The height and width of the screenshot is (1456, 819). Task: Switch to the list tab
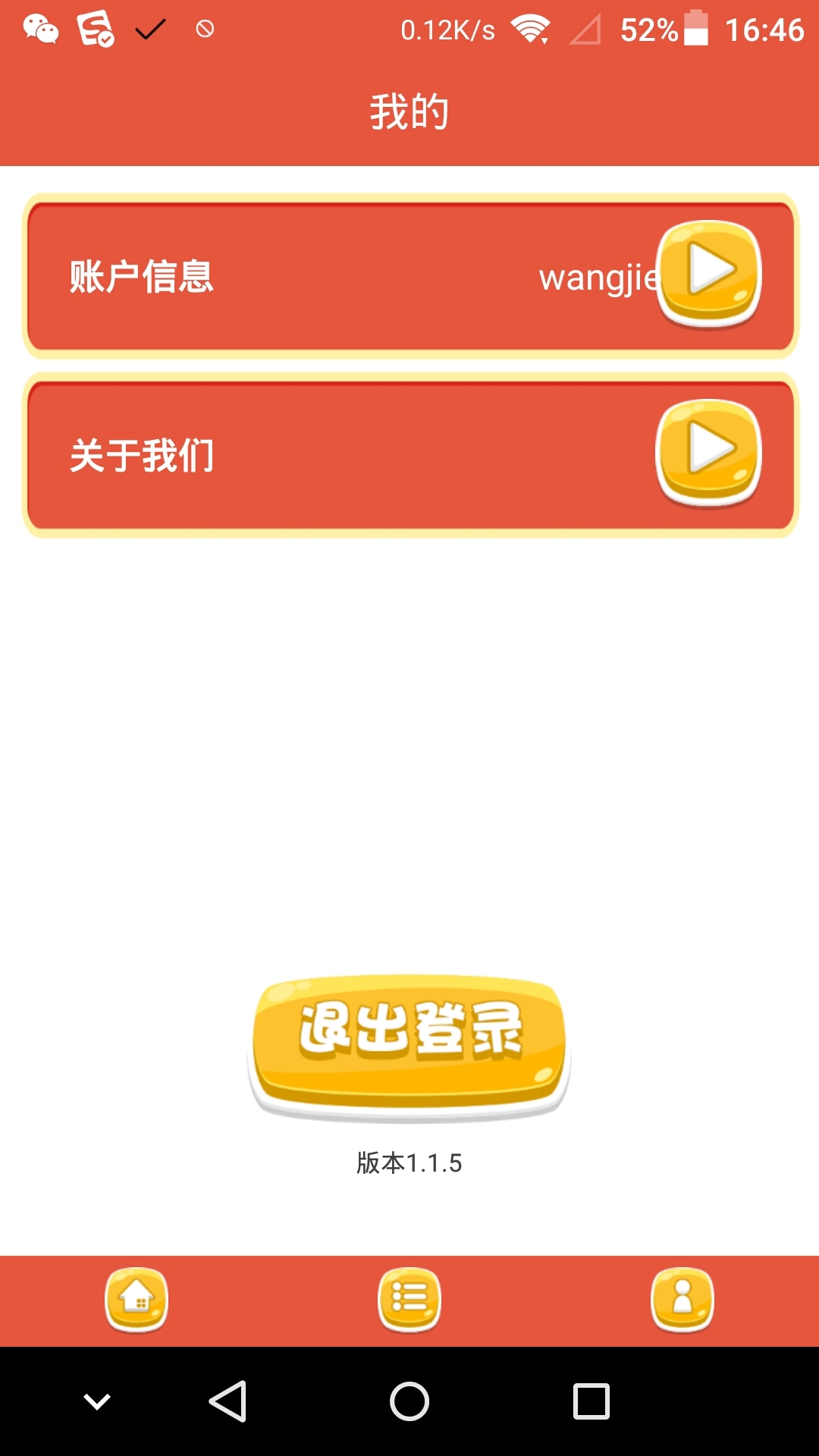(x=409, y=1300)
